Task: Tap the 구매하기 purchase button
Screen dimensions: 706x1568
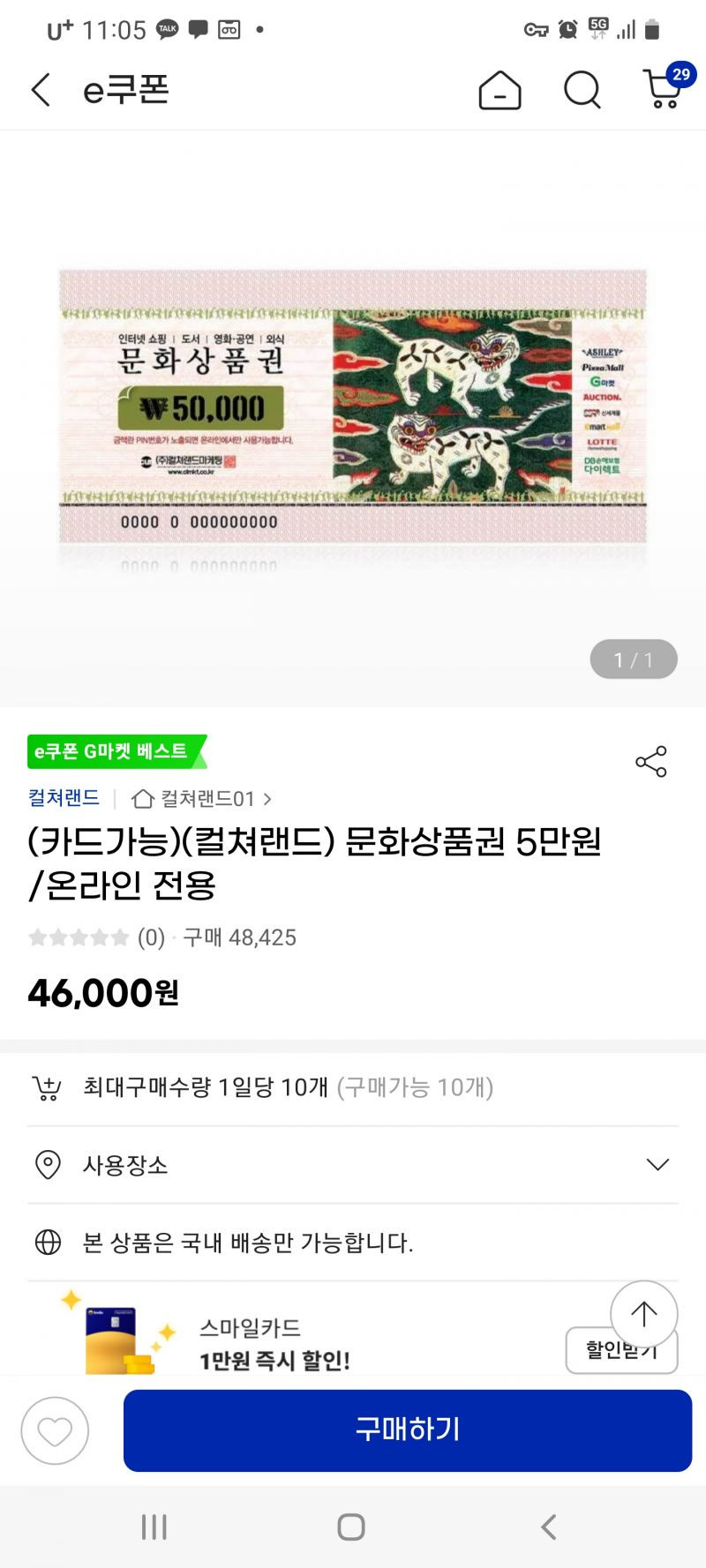Action: click(408, 1430)
